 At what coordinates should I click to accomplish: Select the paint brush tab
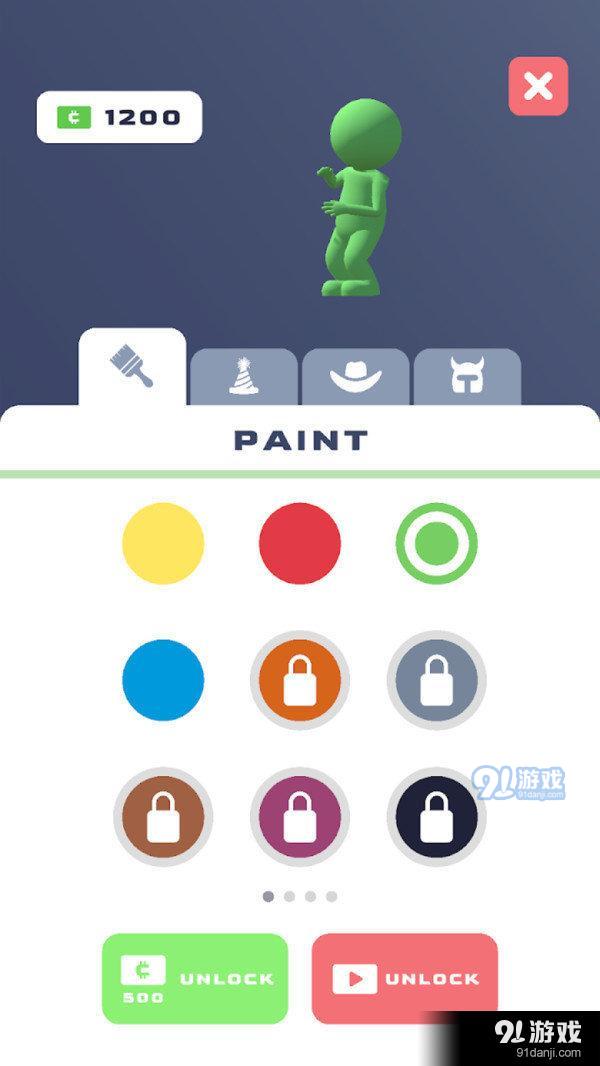point(132,369)
